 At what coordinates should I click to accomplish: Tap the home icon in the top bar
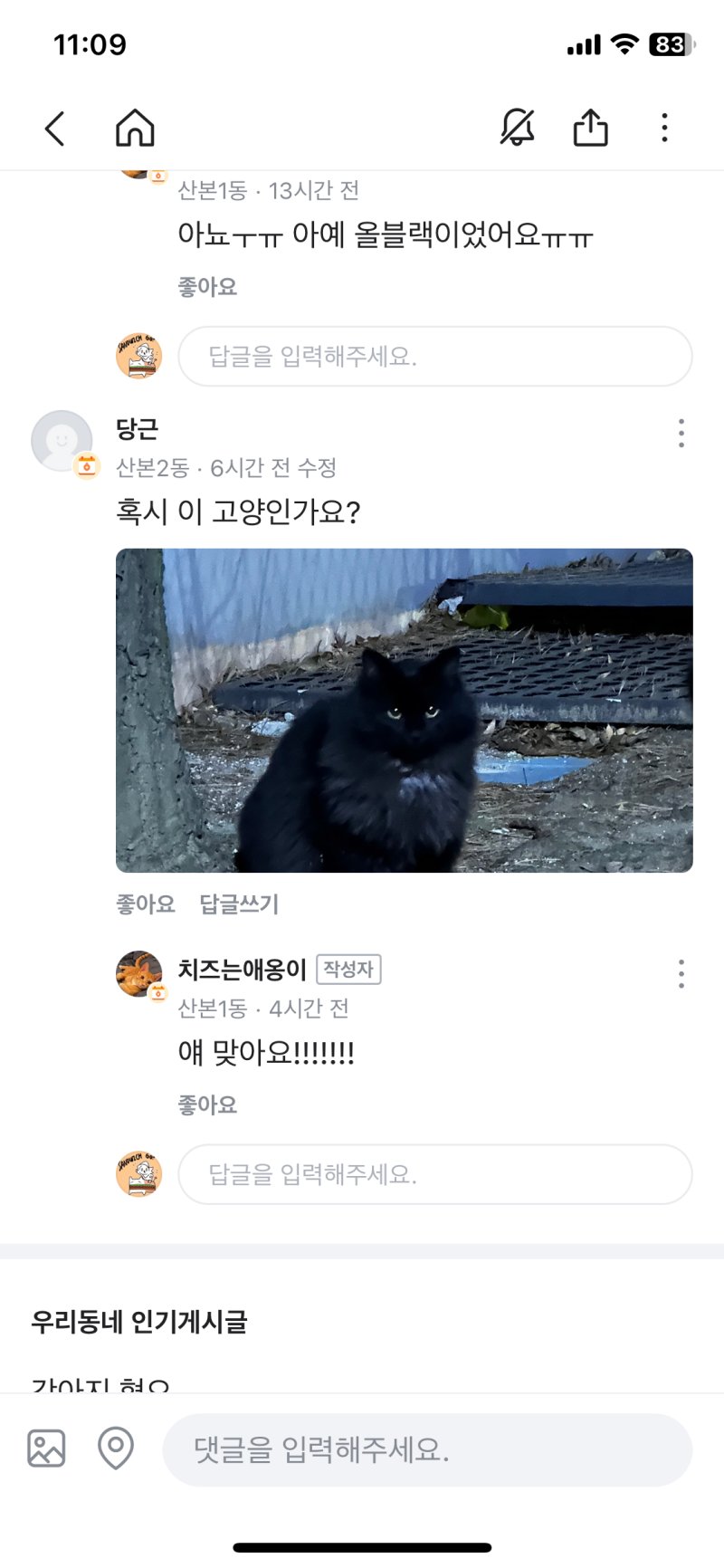tap(134, 129)
